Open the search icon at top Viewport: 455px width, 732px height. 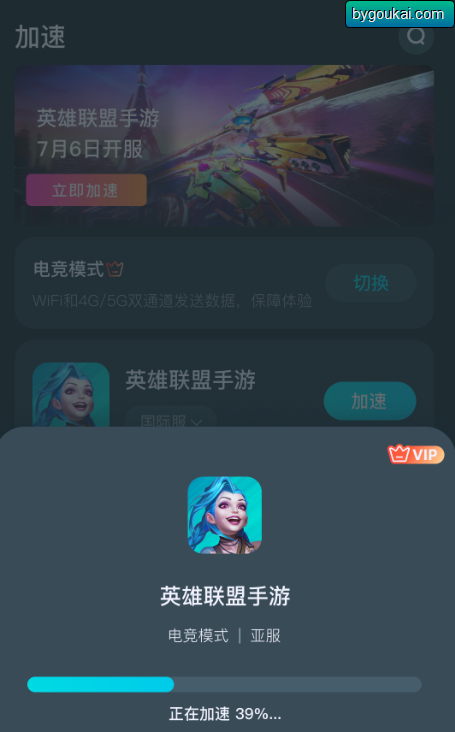tap(416, 36)
